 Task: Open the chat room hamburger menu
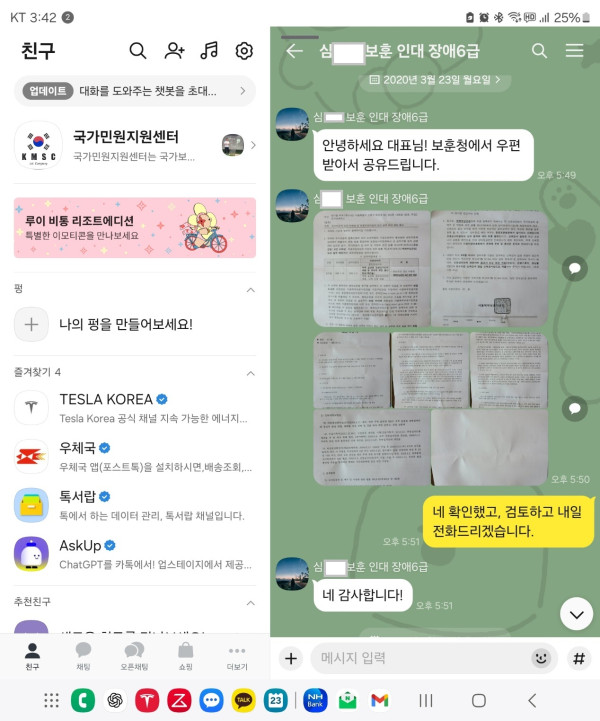point(574,51)
